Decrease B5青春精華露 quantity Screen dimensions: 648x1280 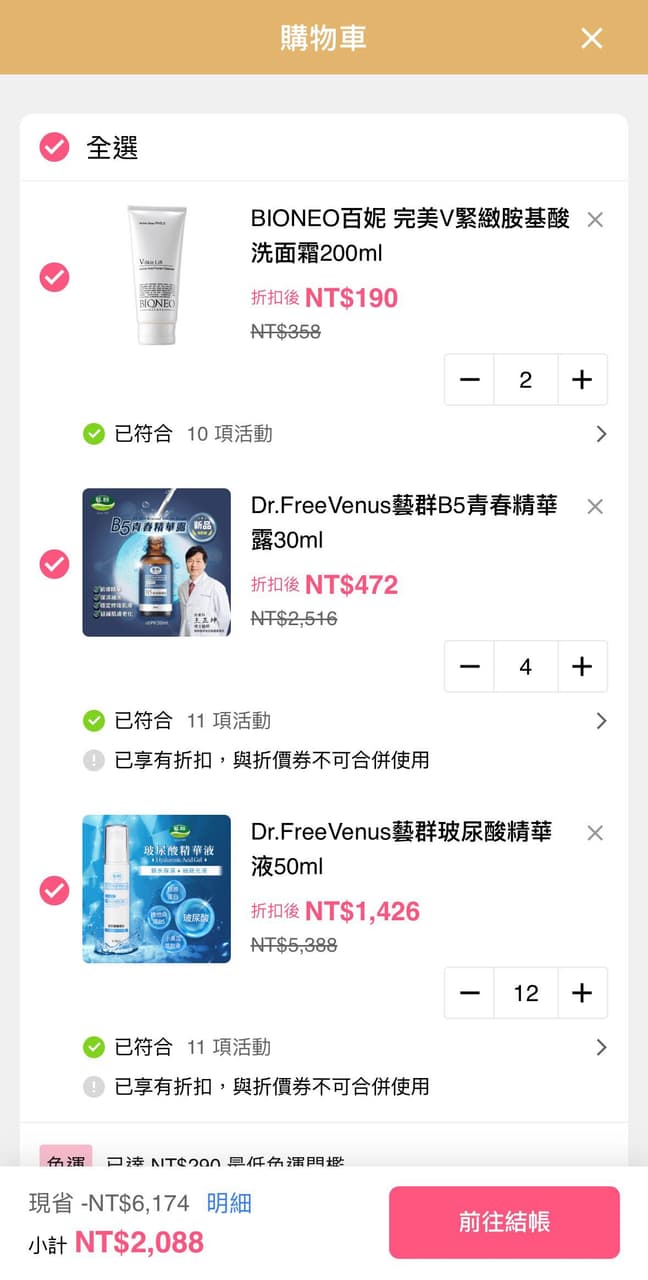click(x=470, y=667)
